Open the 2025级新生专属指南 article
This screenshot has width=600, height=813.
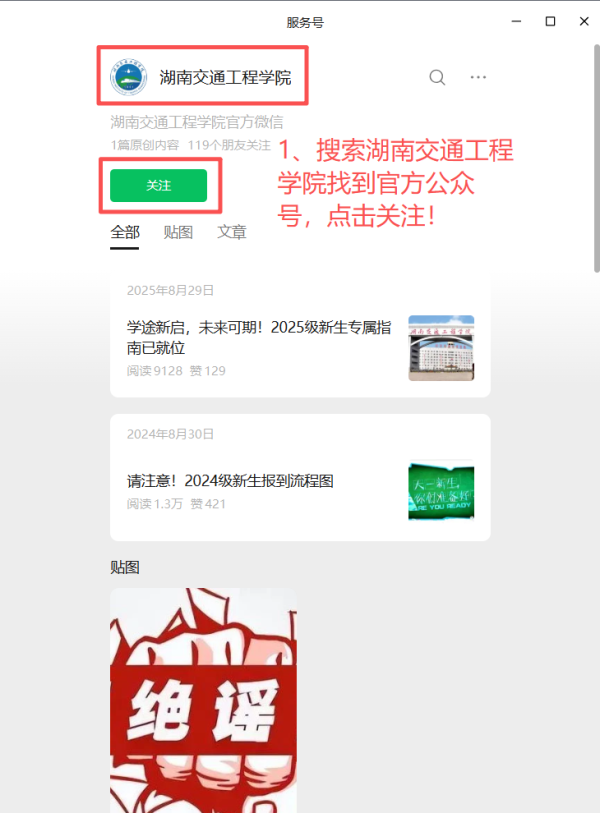tap(260, 338)
